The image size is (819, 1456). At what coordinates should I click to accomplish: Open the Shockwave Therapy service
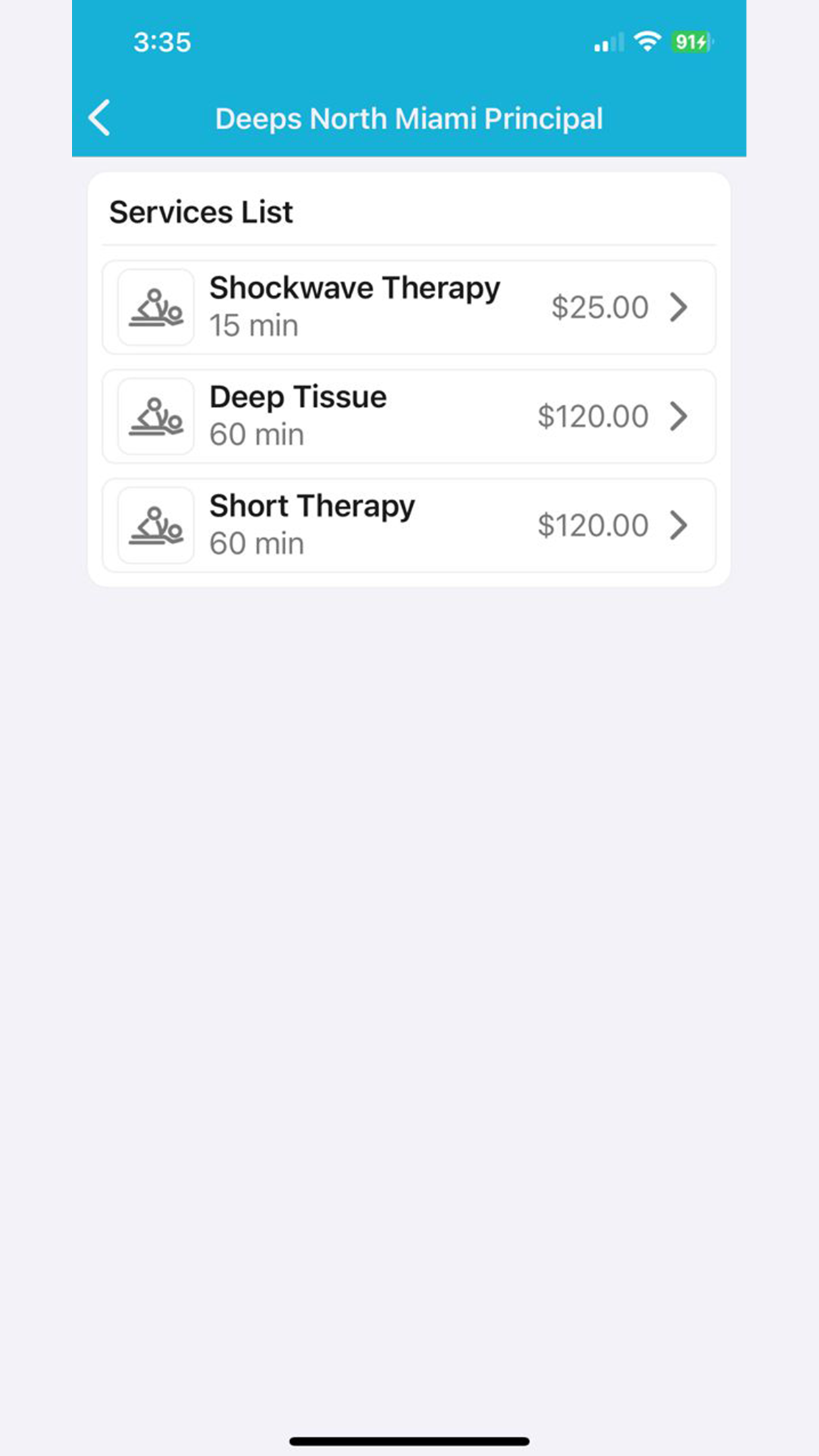pos(409,307)
